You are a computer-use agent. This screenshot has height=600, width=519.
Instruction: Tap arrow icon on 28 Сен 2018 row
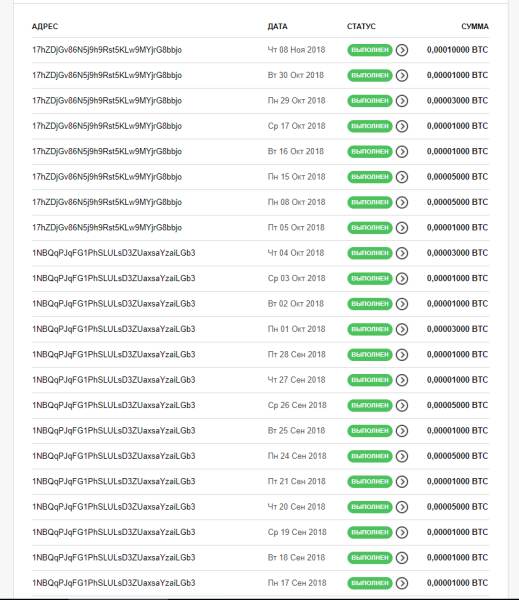tap(401, 355)
